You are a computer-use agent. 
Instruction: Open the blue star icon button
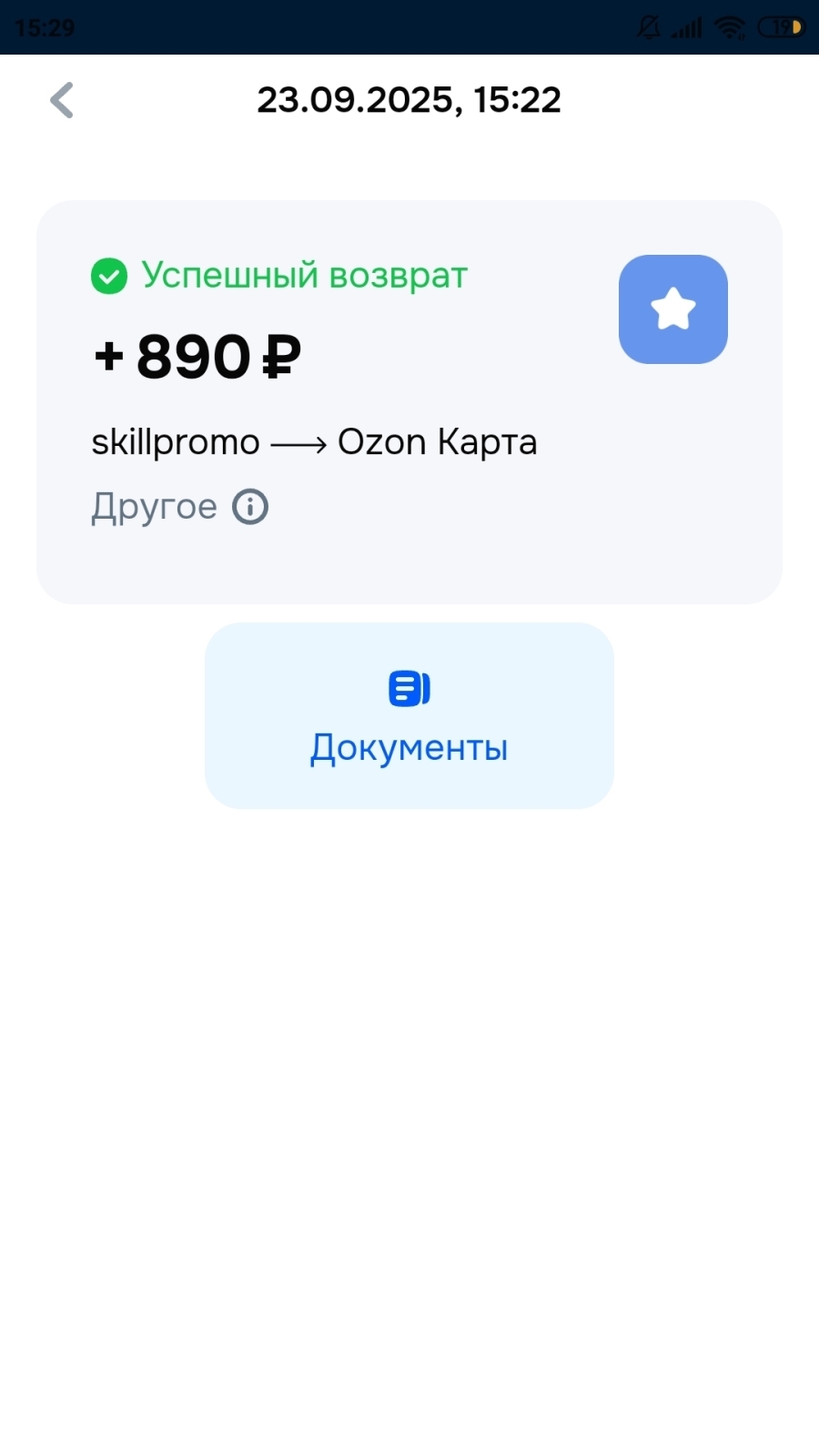pyautogui.click(x=672, y=309)
